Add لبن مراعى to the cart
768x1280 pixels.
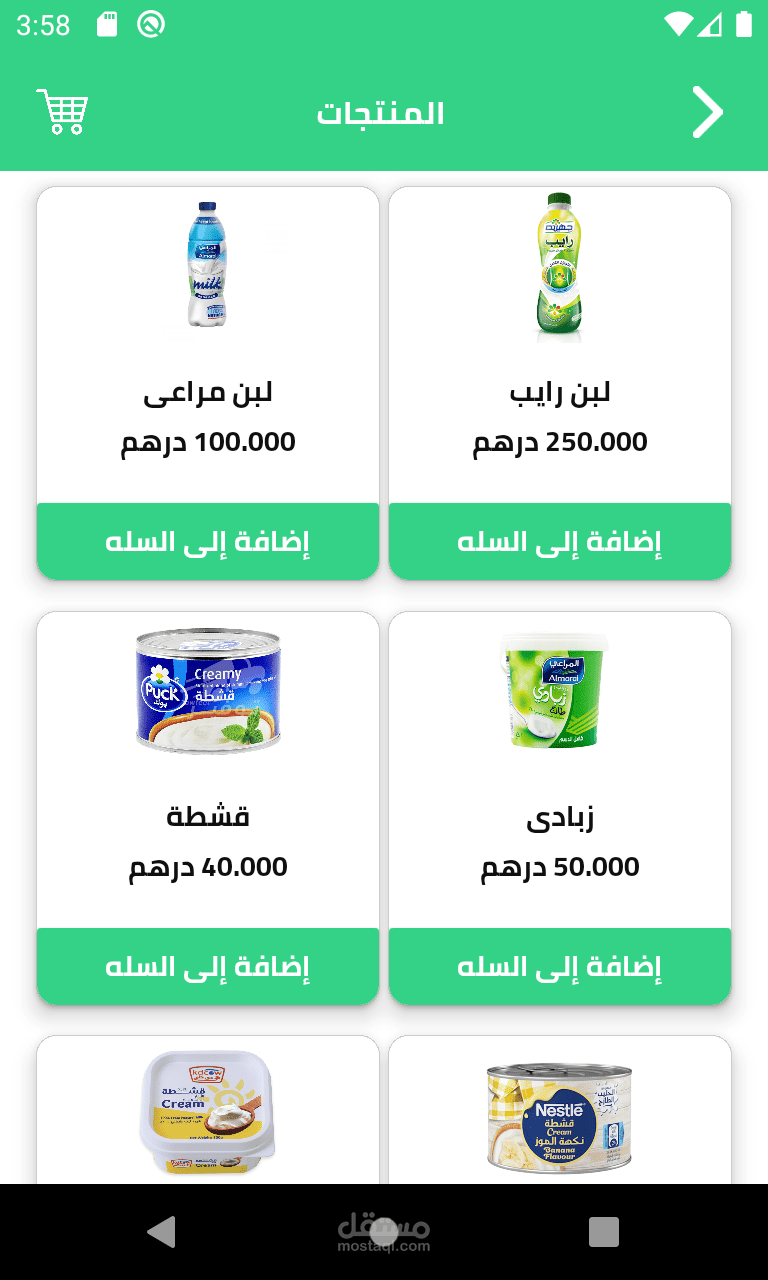(x=208, y=541)
